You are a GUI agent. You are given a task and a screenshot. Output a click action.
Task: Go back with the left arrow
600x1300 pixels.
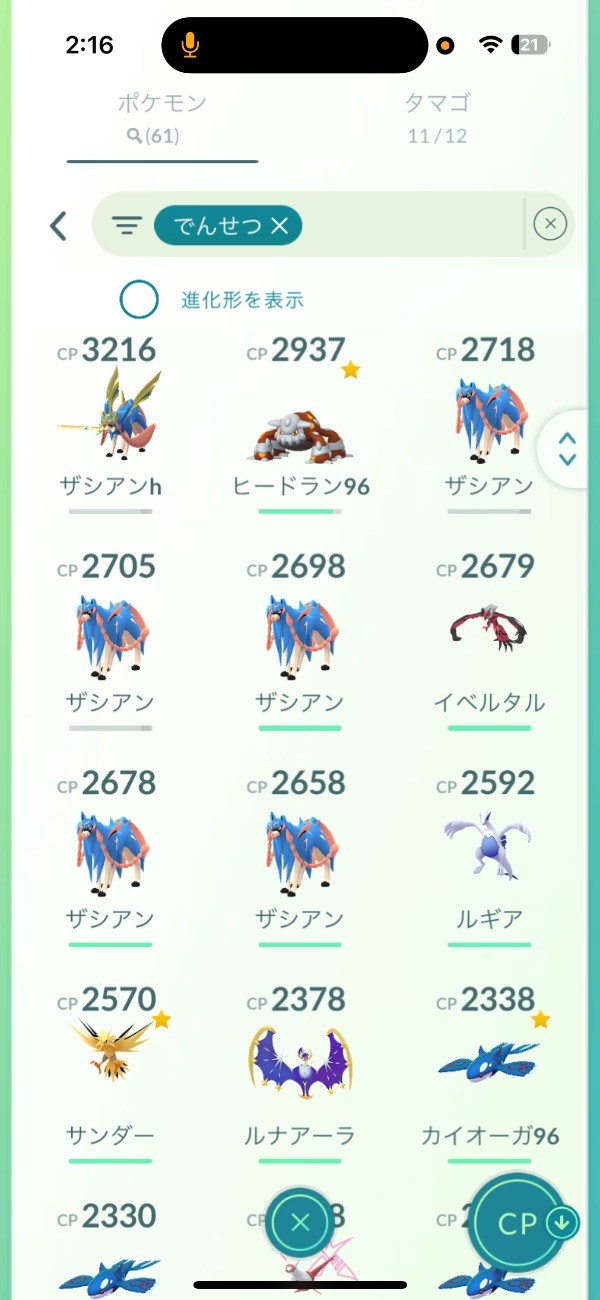pyautogui.click(x=59, y=226)
